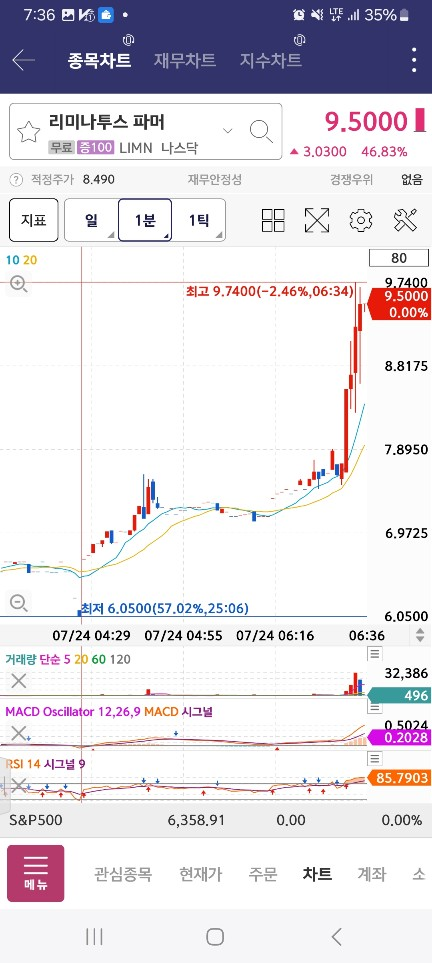Select the 일 daily chart interval
Viewport: 432px width, 963px height.
(x=91, y=220)
